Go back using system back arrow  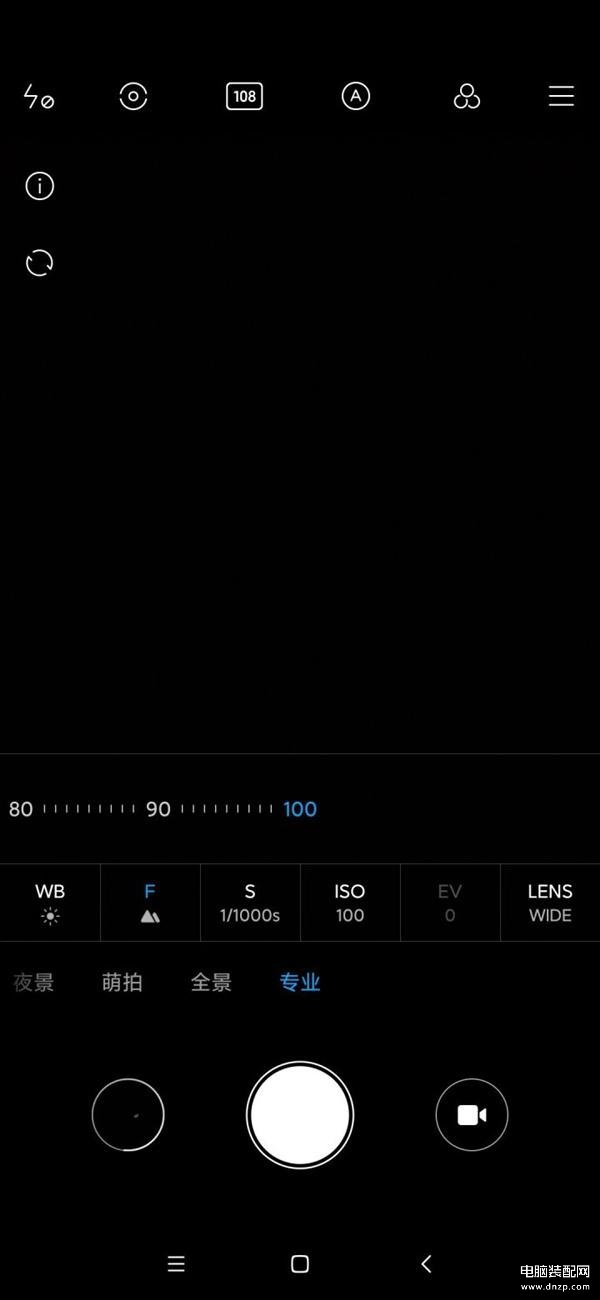tap(426, 1264)
